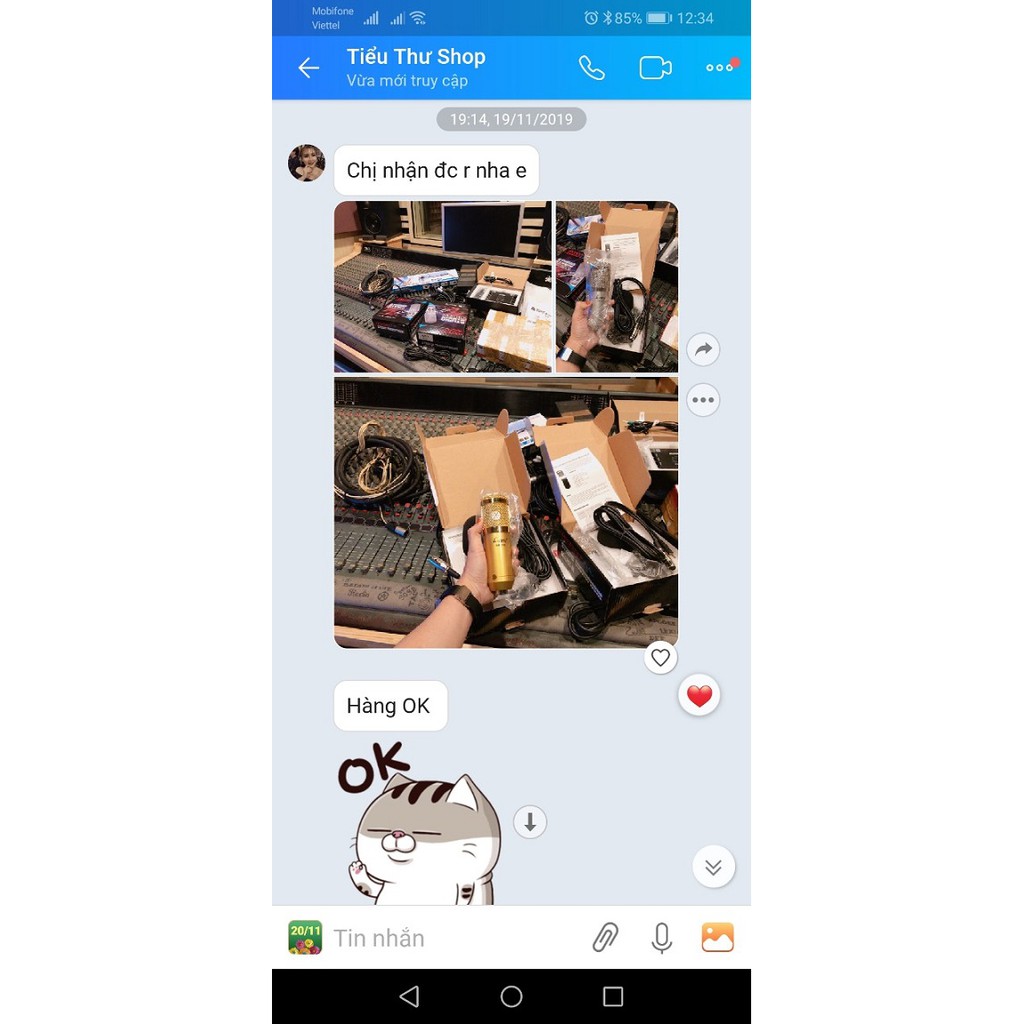Open the photo gallery picker
The height and width of the screenshot is (1024, 1024).
point(718,938)
